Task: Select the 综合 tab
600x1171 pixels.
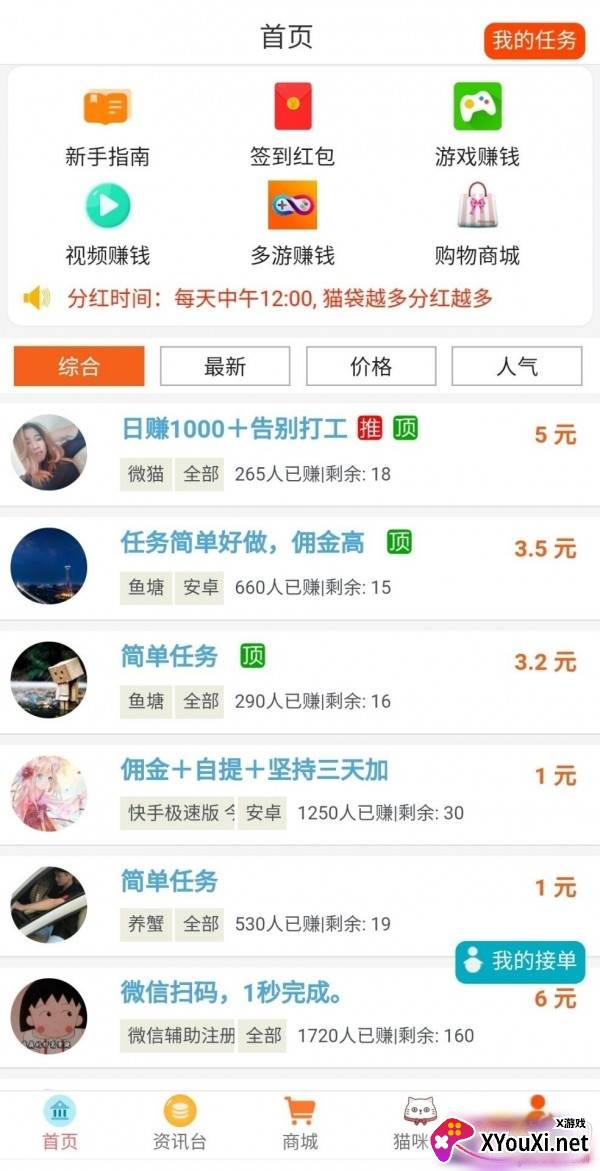Action: [x=78, y=367]
